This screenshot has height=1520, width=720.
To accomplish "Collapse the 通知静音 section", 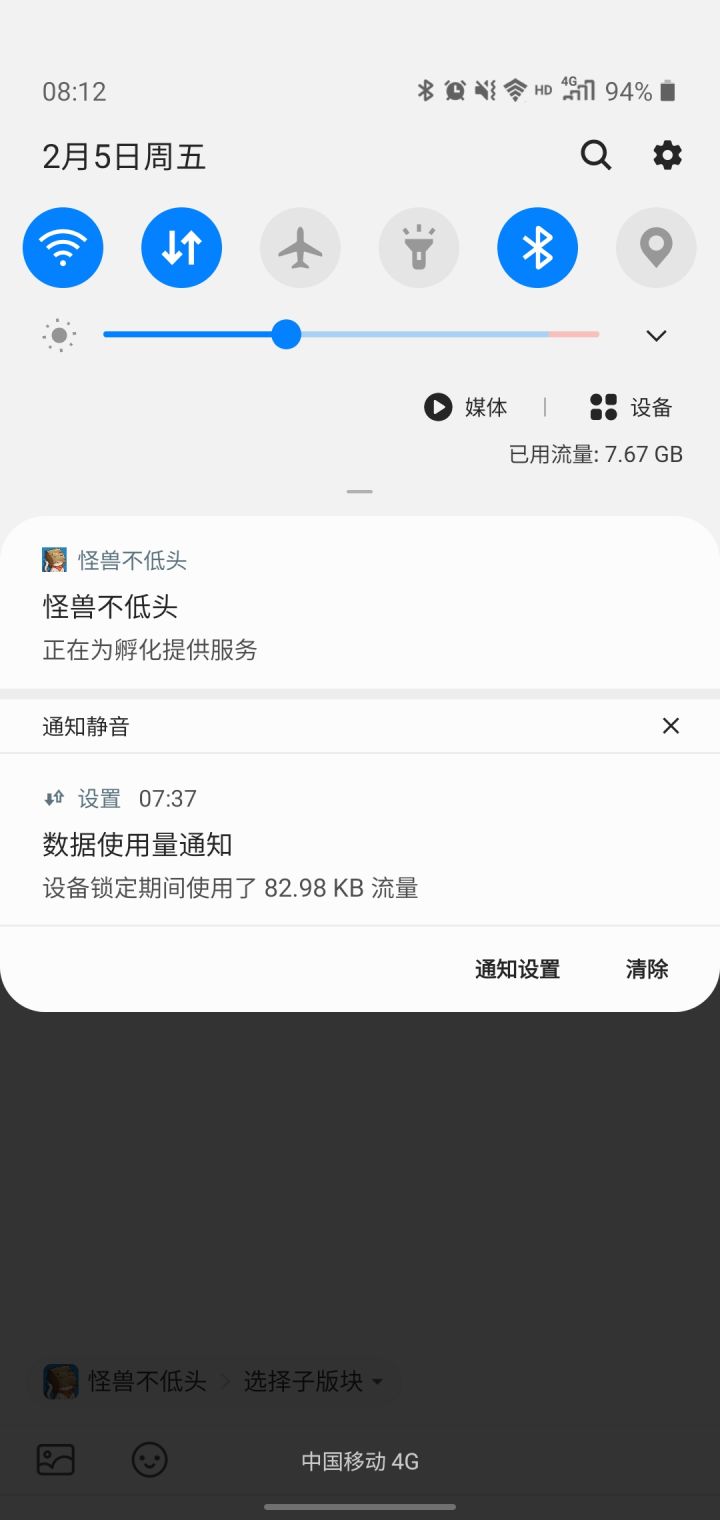I will (x=670, y=726).
